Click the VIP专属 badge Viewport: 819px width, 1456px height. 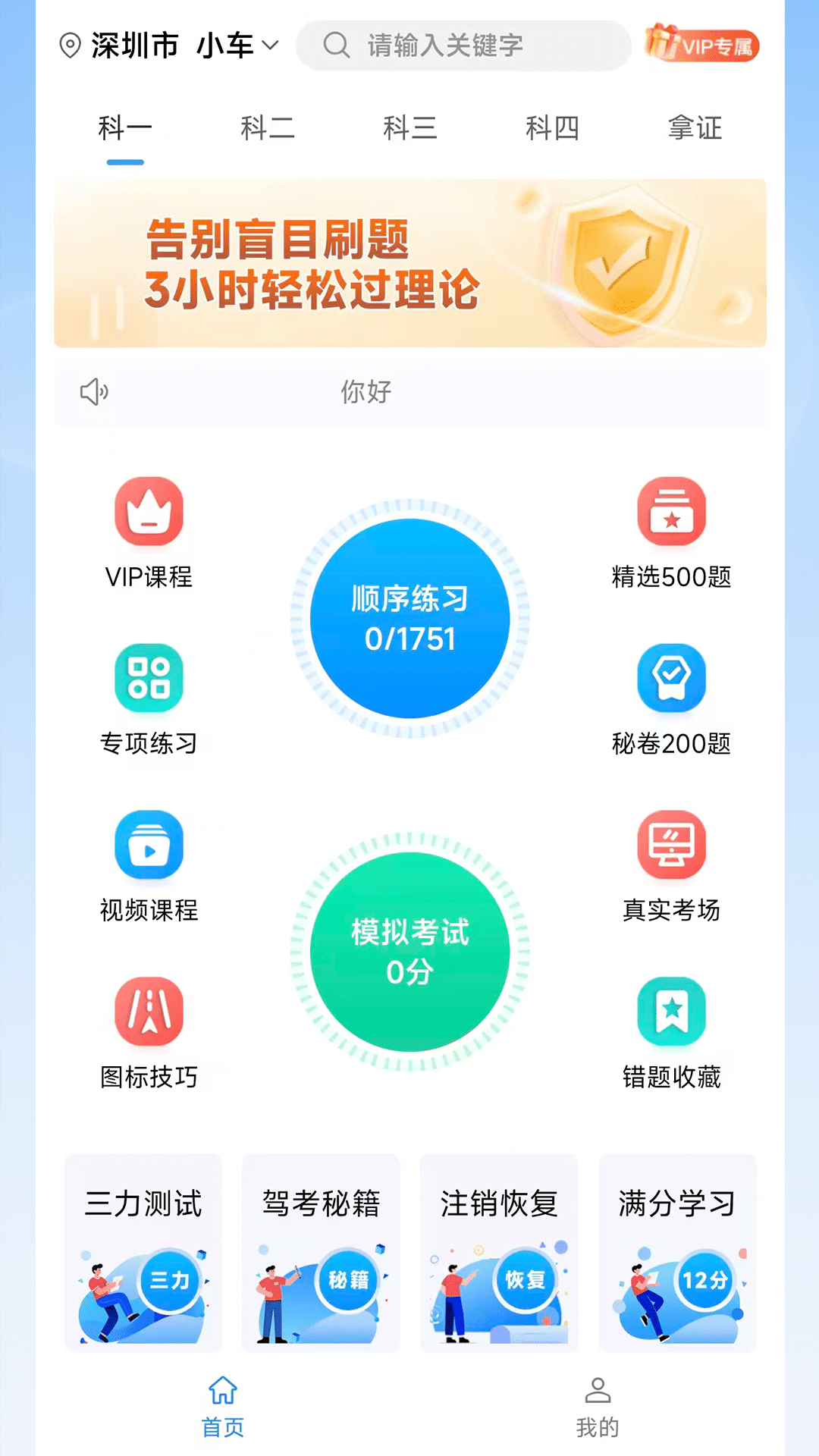(x=701, y=45)
